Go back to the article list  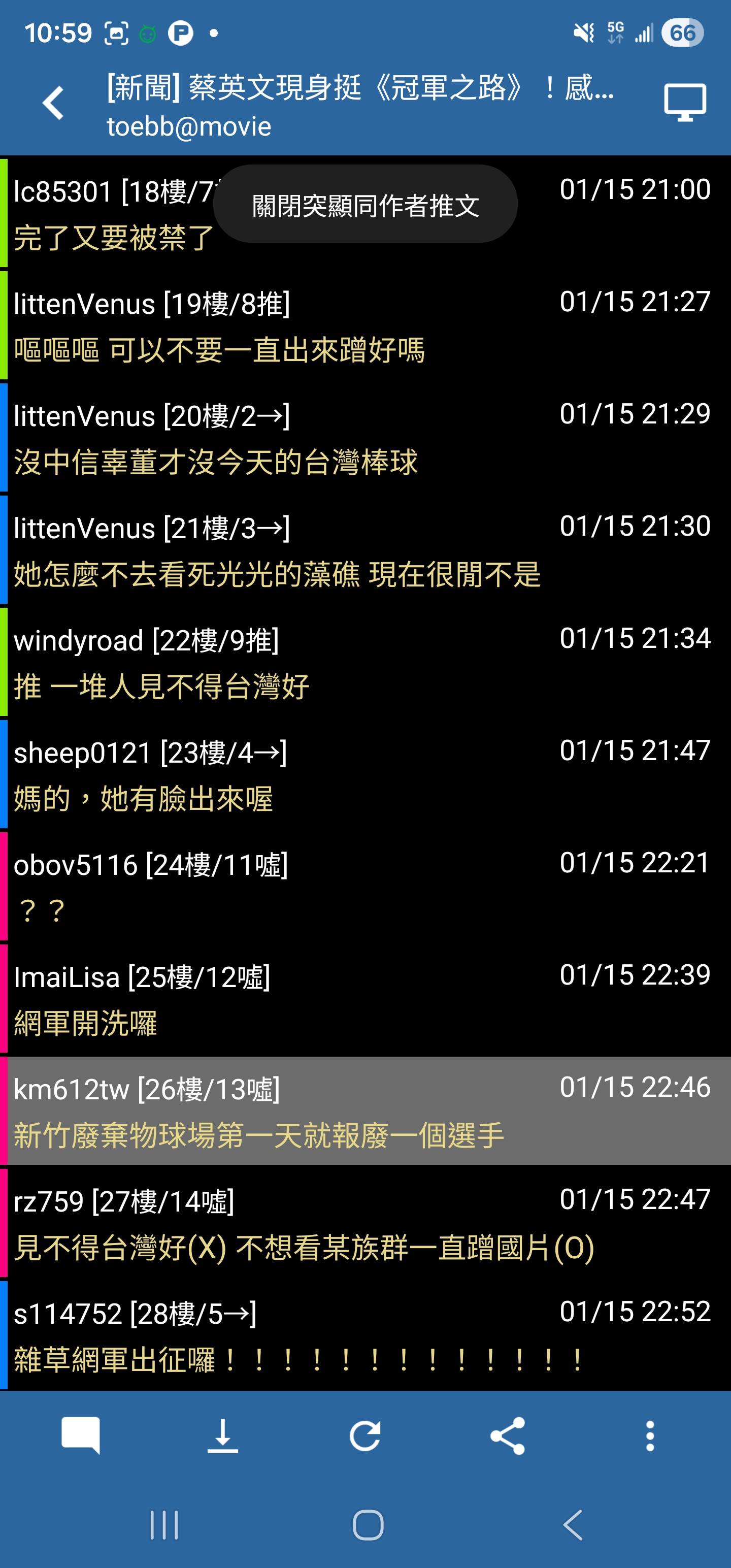tap(54, 102)
